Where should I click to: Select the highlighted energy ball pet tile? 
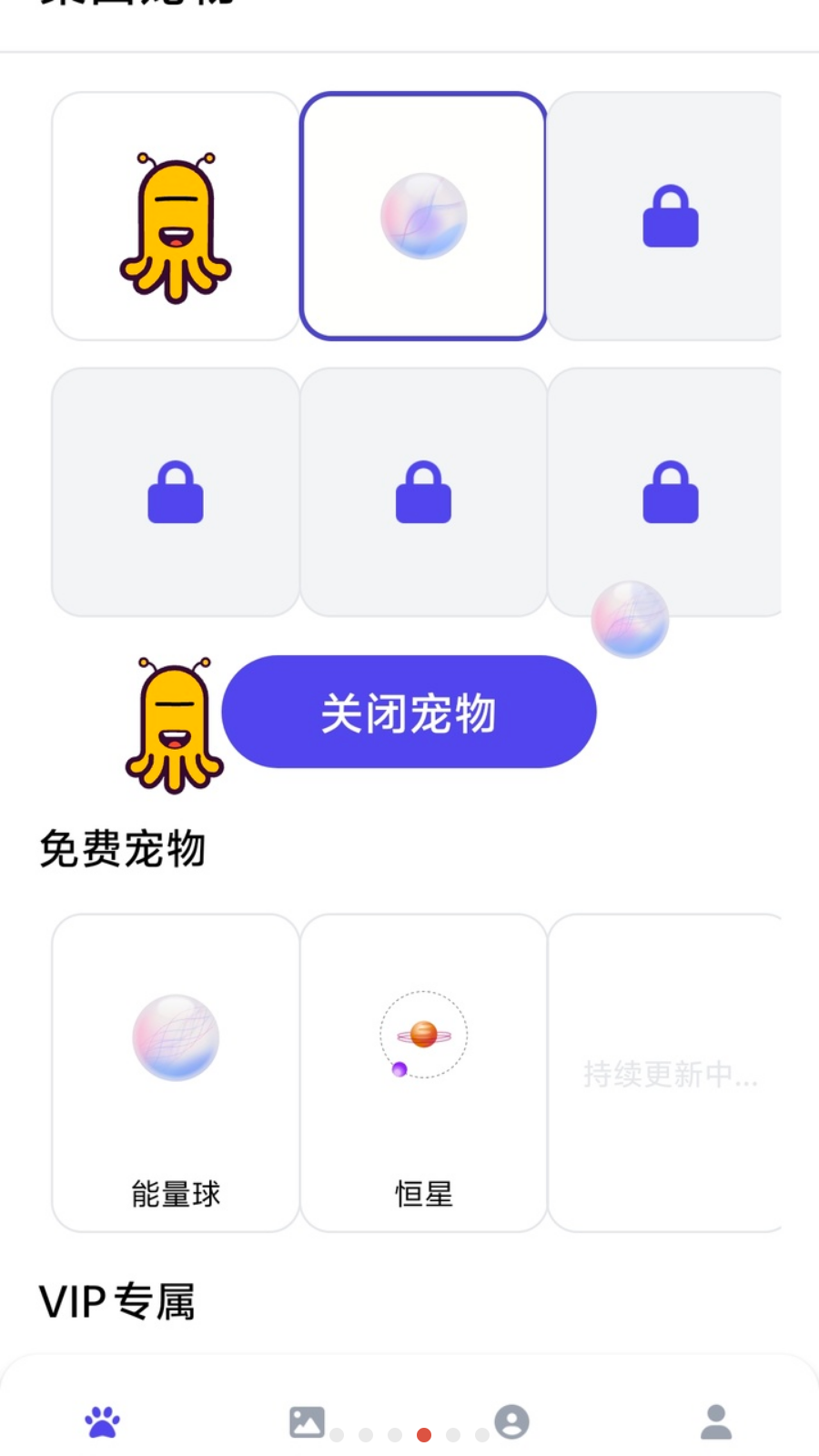pyautogui.click(x=423, y=217)
